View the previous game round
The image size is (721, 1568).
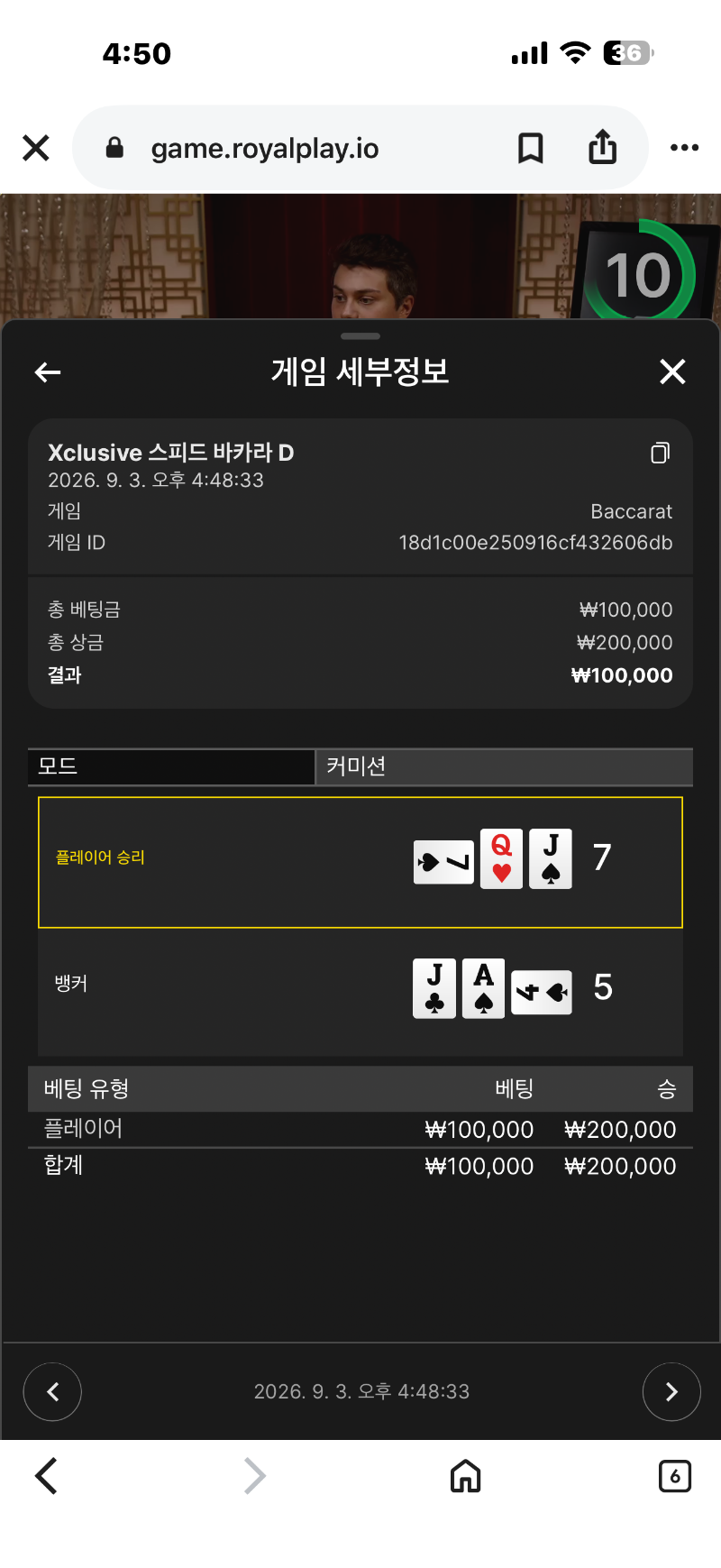[x=52, y=1391]
